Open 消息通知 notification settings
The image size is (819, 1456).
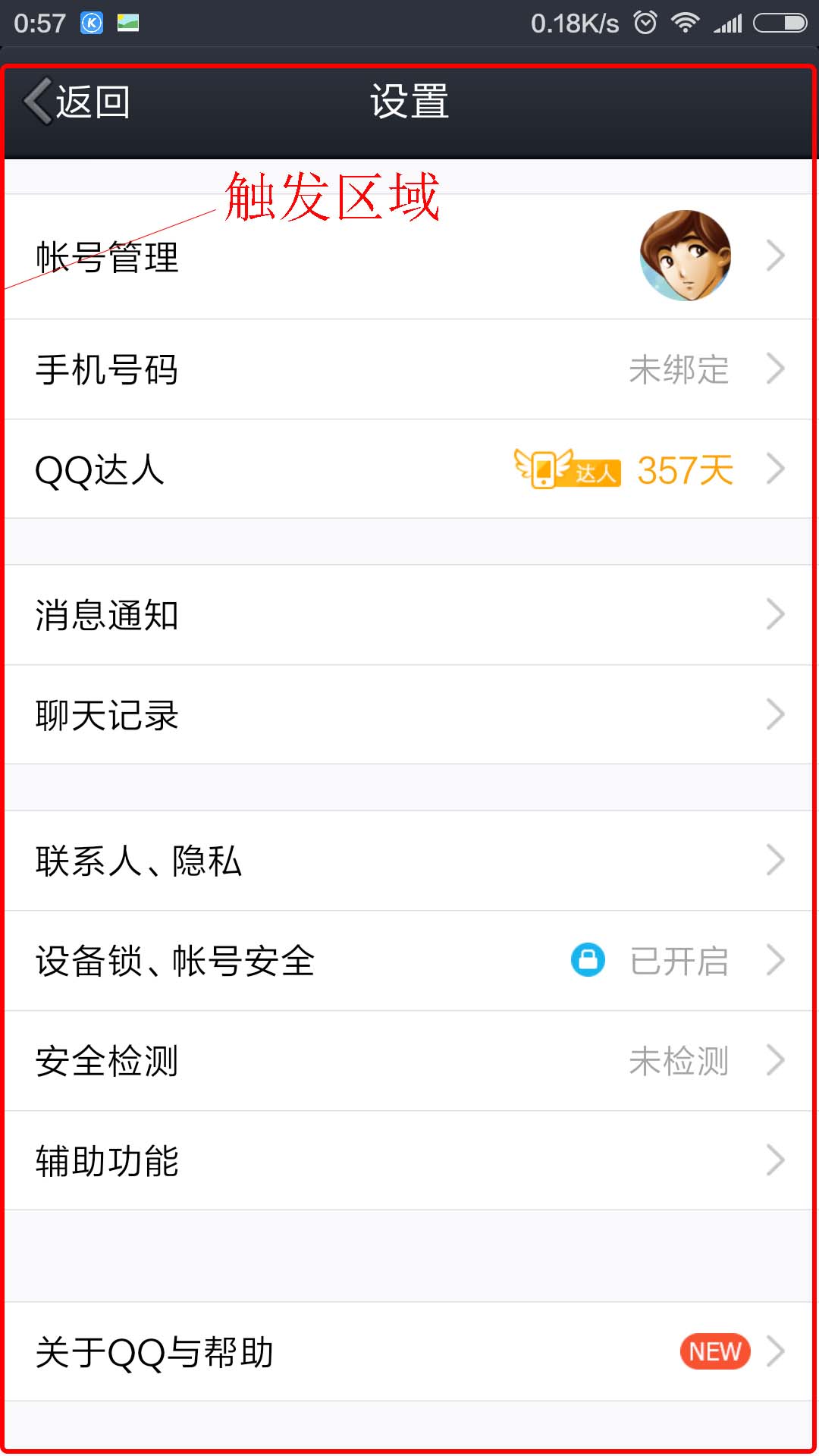coord(409,615)
